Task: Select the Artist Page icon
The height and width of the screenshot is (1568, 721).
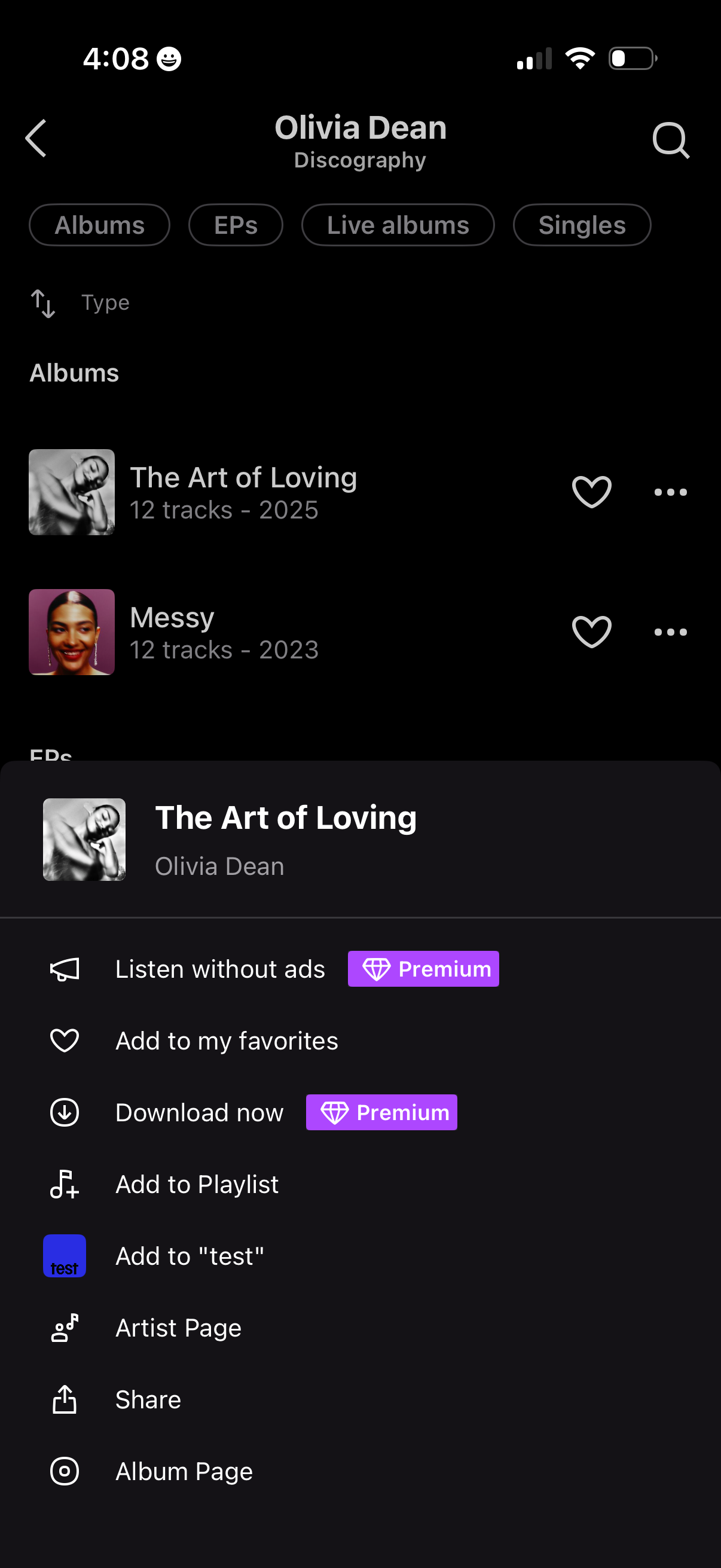Action: [x=64, y=1327]
